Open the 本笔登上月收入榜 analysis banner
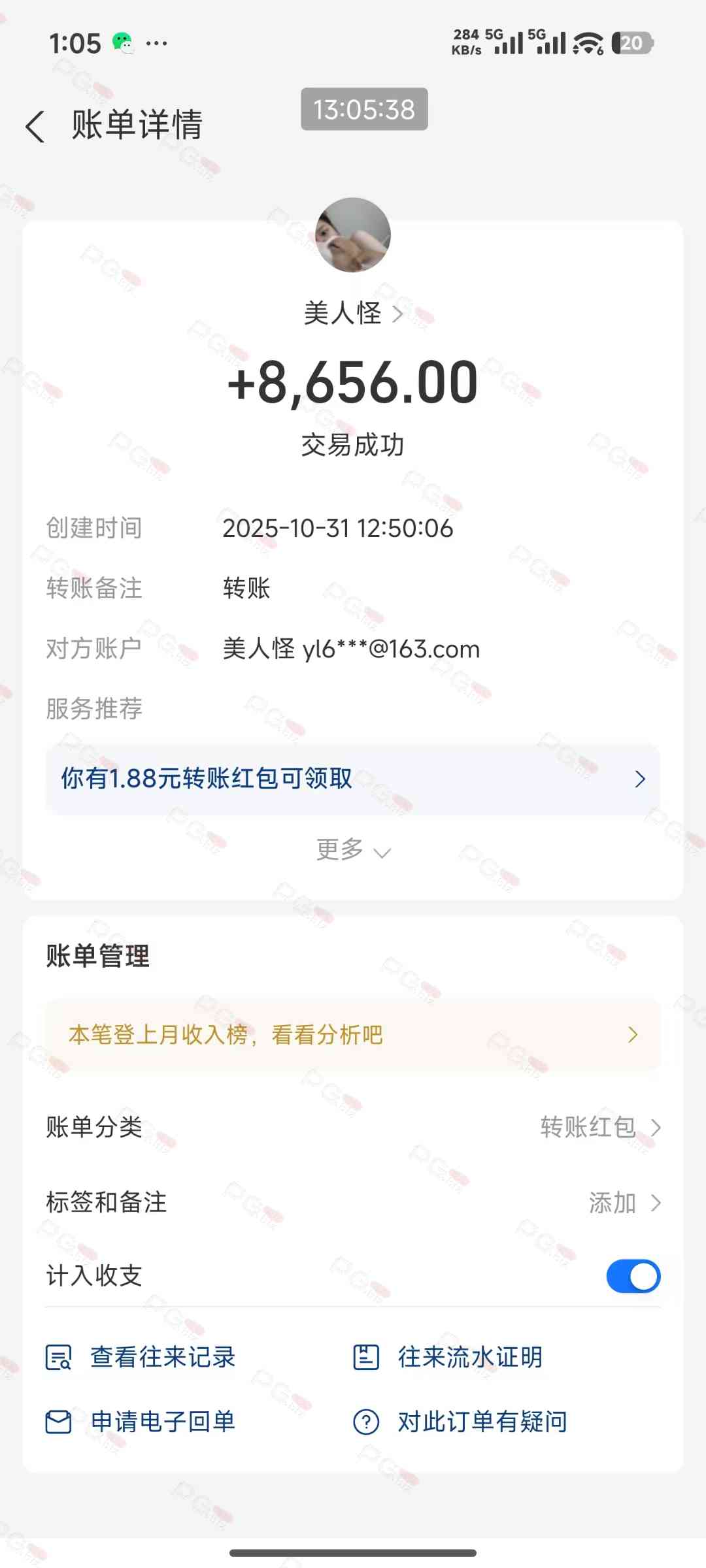 point(353,1035)
